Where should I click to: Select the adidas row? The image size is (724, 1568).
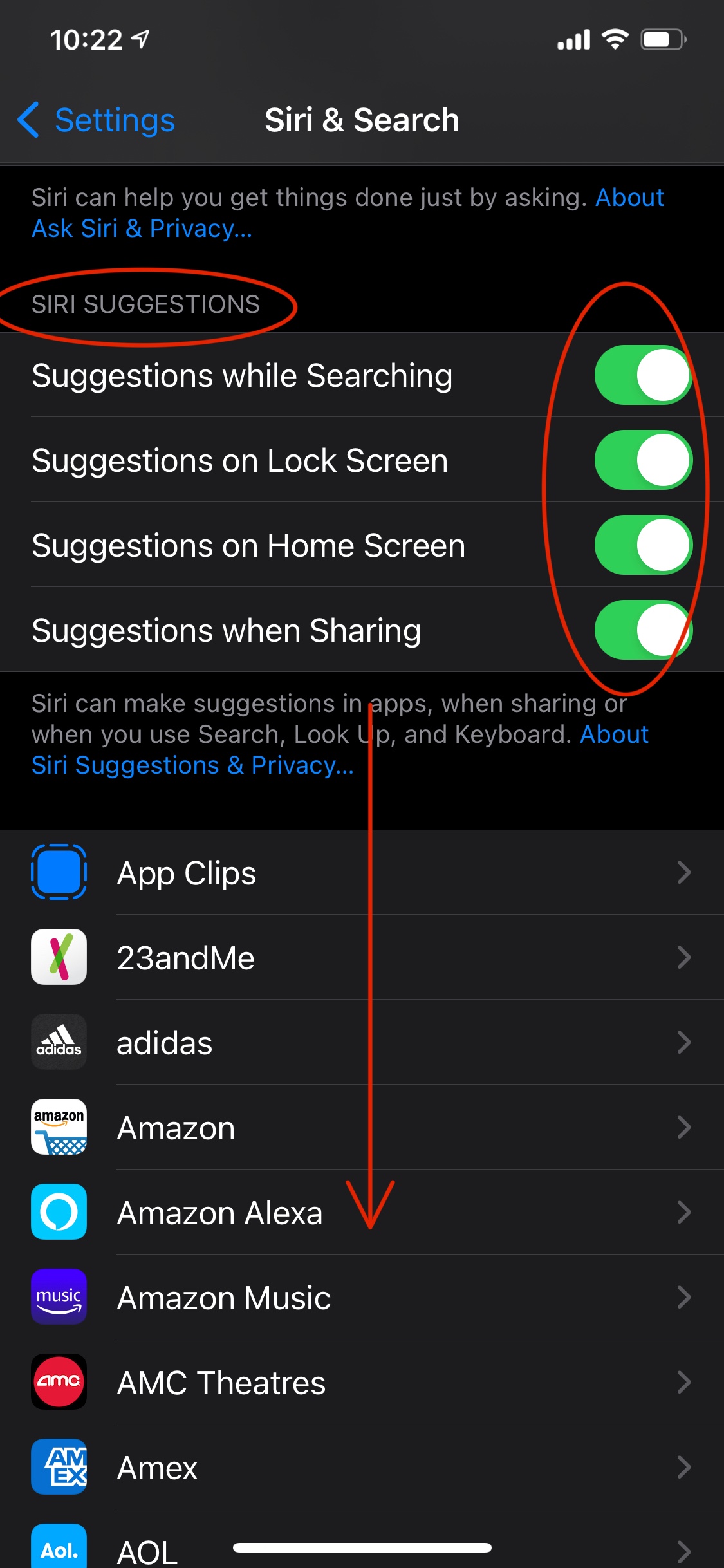tap(362, 1043)
